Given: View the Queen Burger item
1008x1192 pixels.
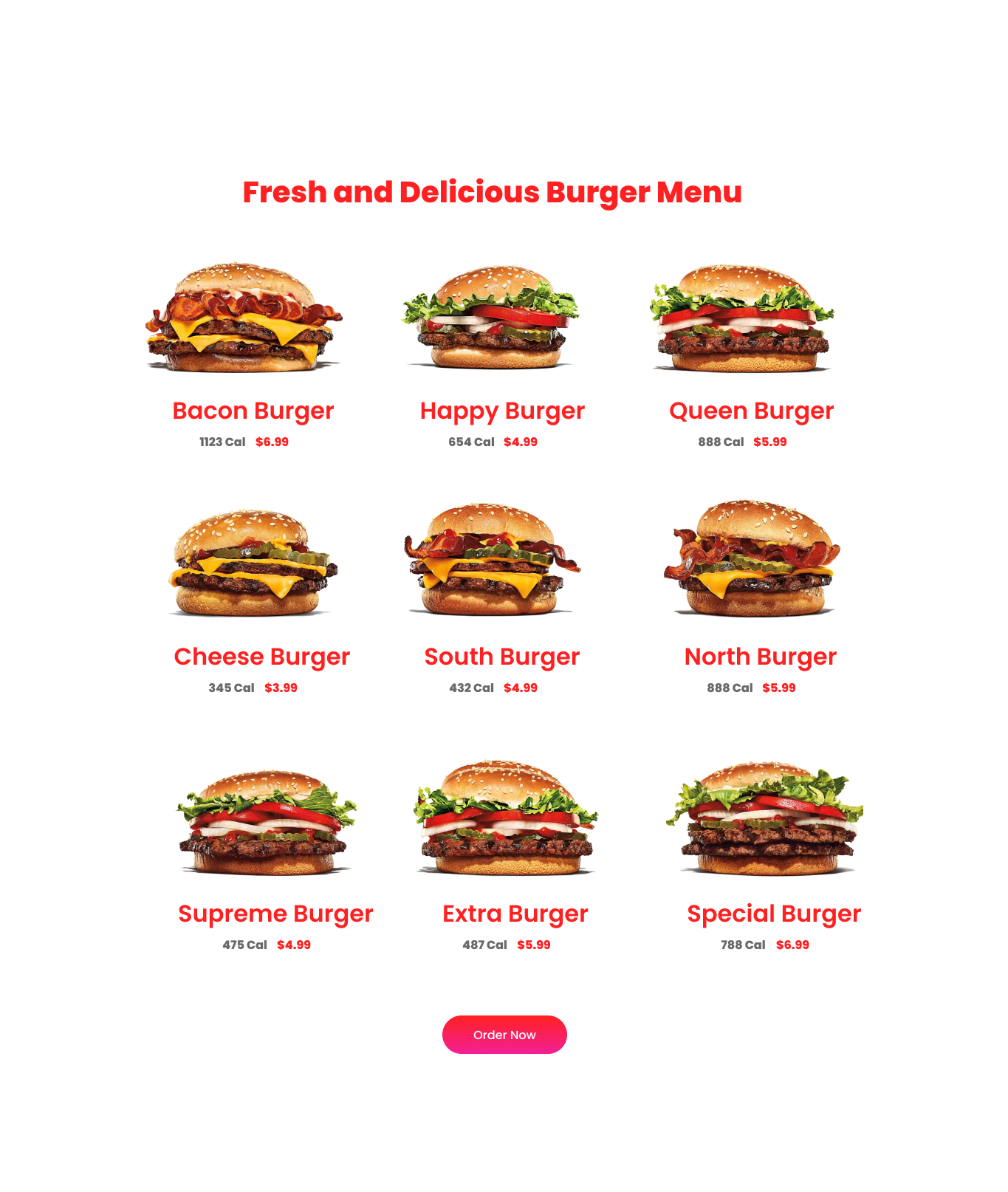Looking at the screenshot, I should coord(751,411).
